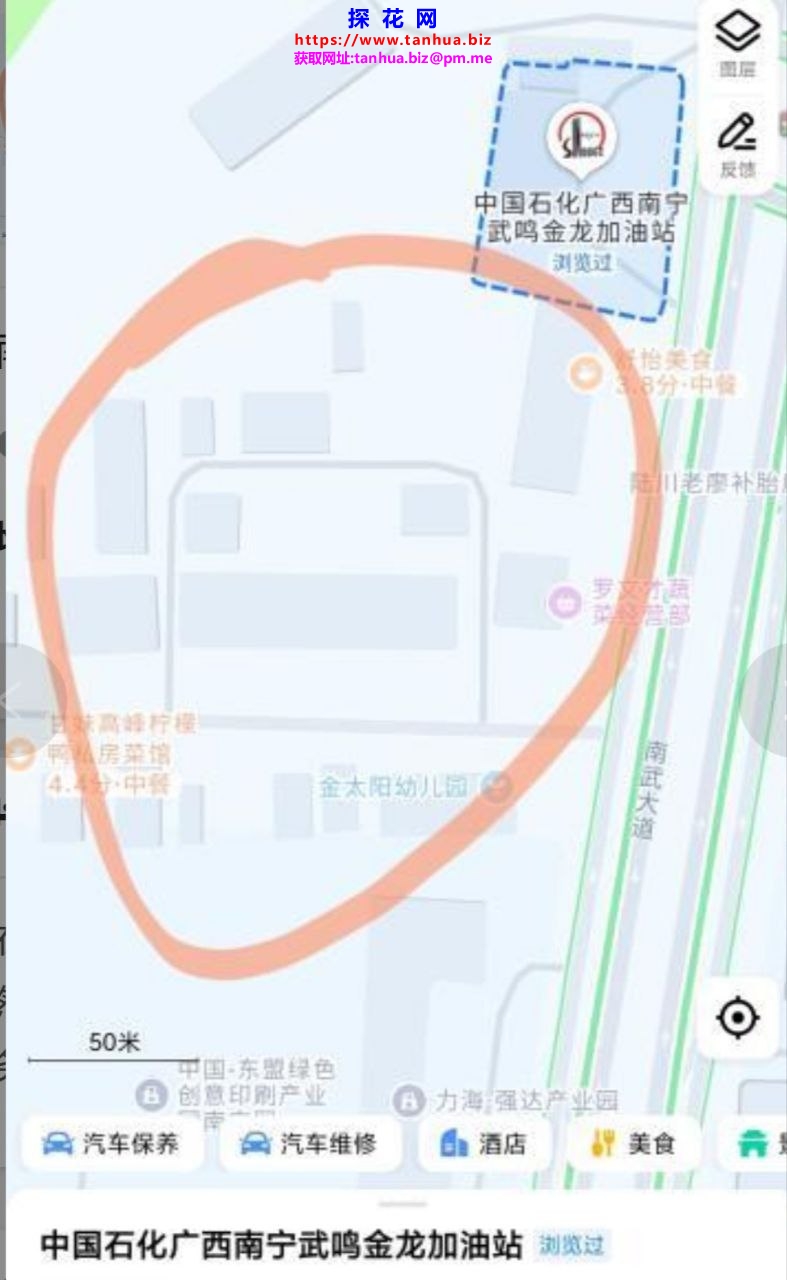Select the 汽车维修 chip

click(310, 1144)
